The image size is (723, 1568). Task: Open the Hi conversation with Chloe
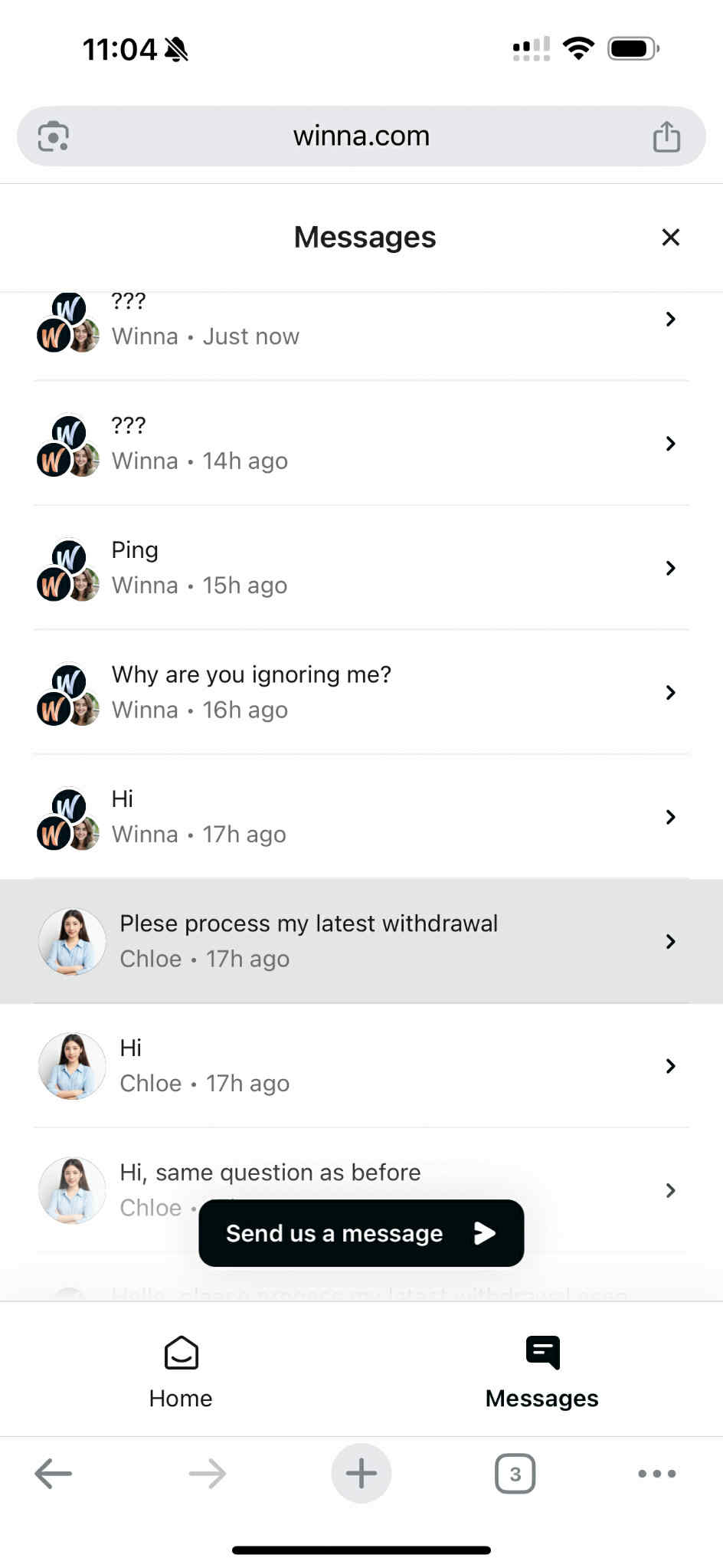click(x=360, y=1065)
